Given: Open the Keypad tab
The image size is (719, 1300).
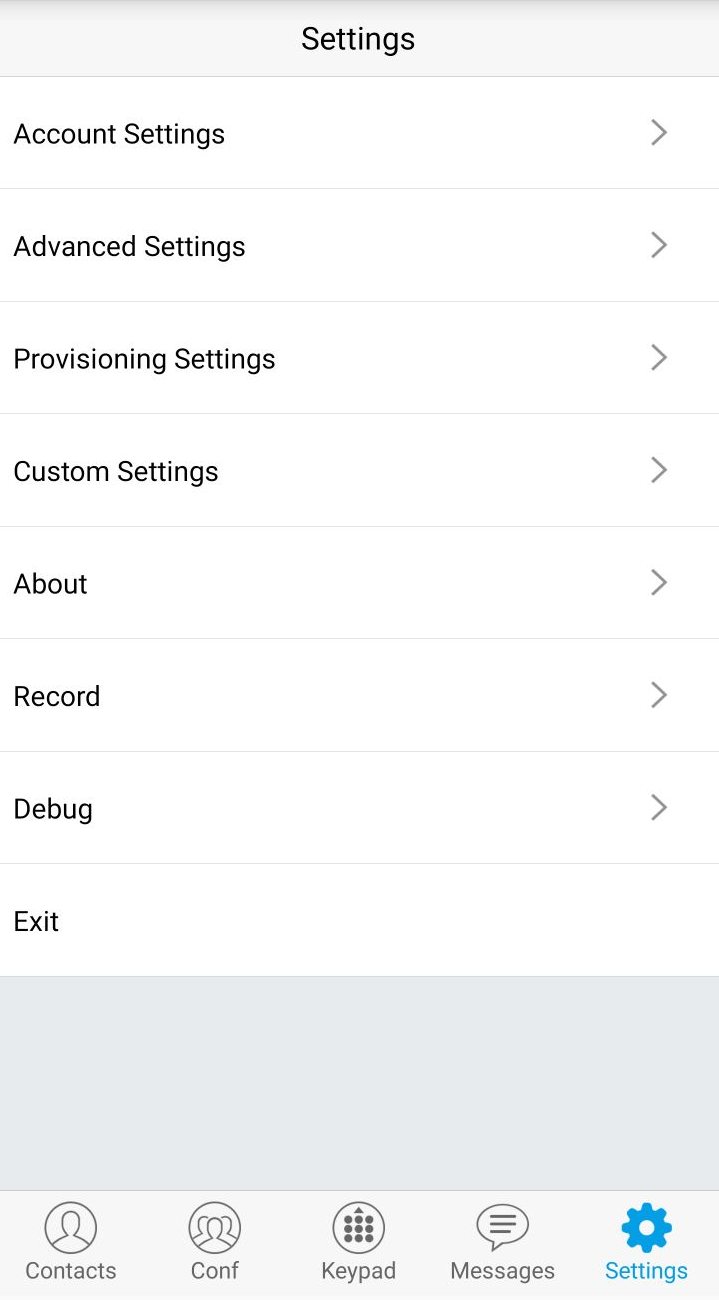Looking at the screenshot, I should pyautogui.click(x=359, y=1243).
